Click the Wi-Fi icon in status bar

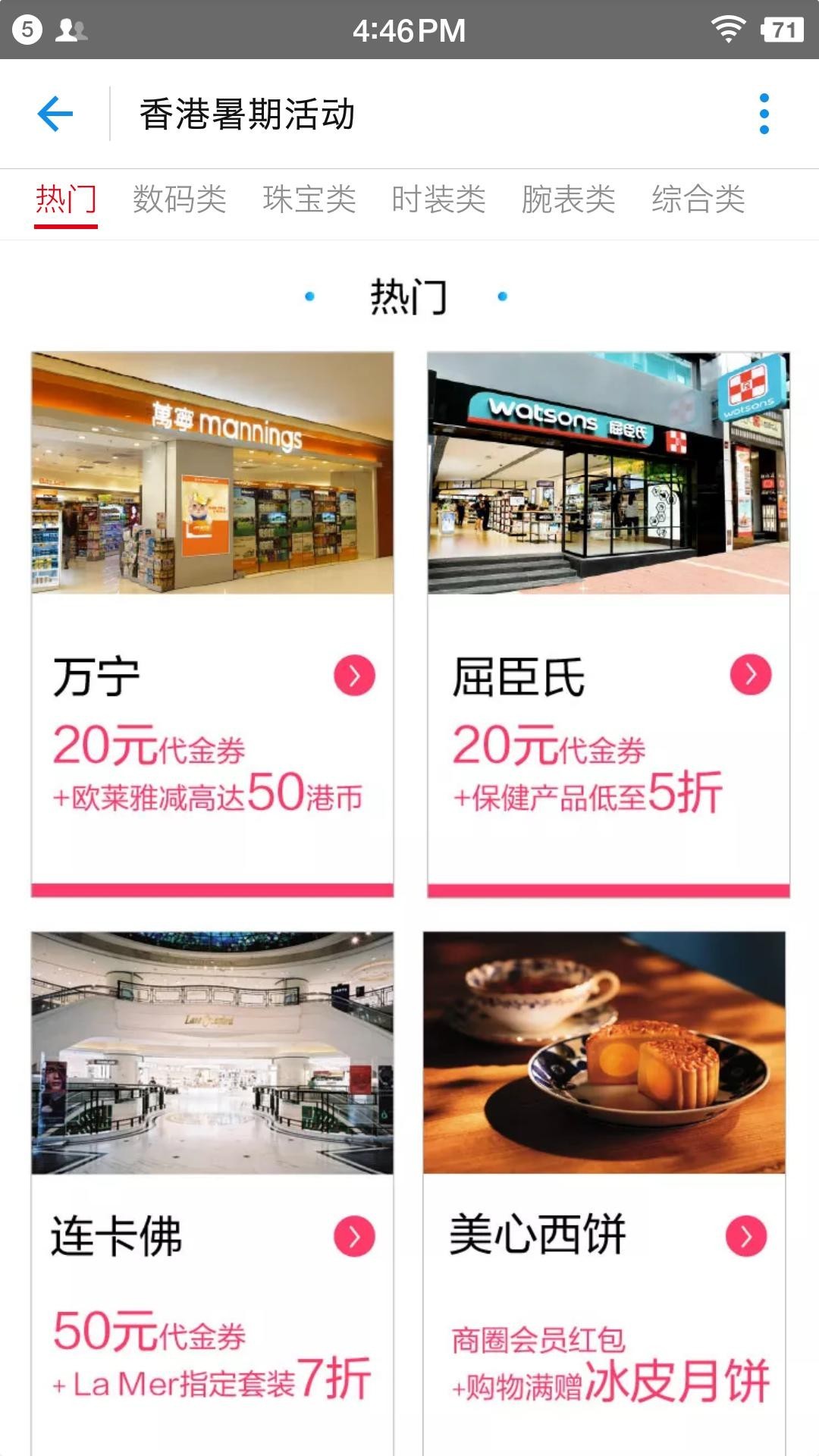[x=727, y=30]
